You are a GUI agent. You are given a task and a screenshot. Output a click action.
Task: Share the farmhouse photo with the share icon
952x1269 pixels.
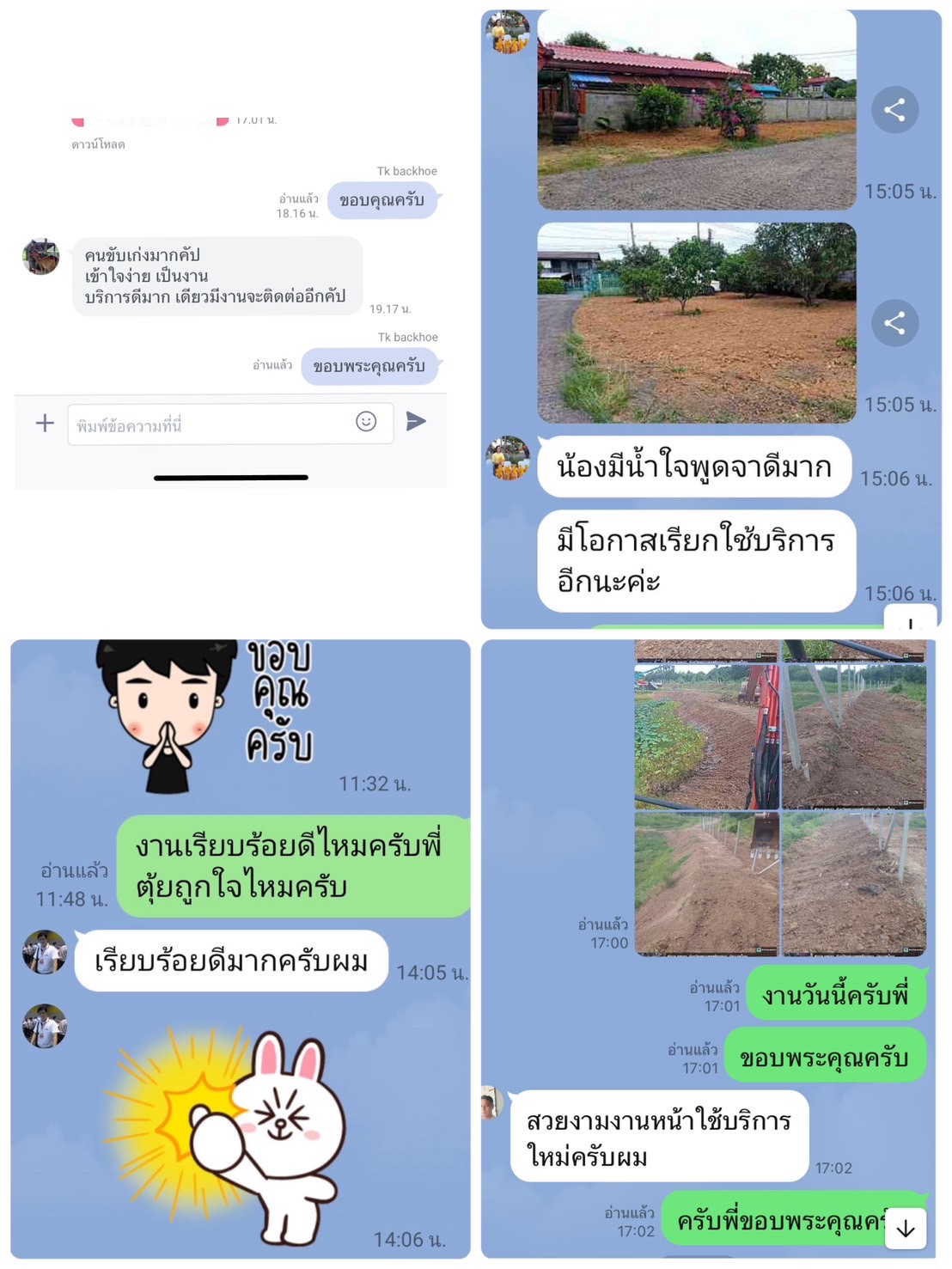(895, 109)
